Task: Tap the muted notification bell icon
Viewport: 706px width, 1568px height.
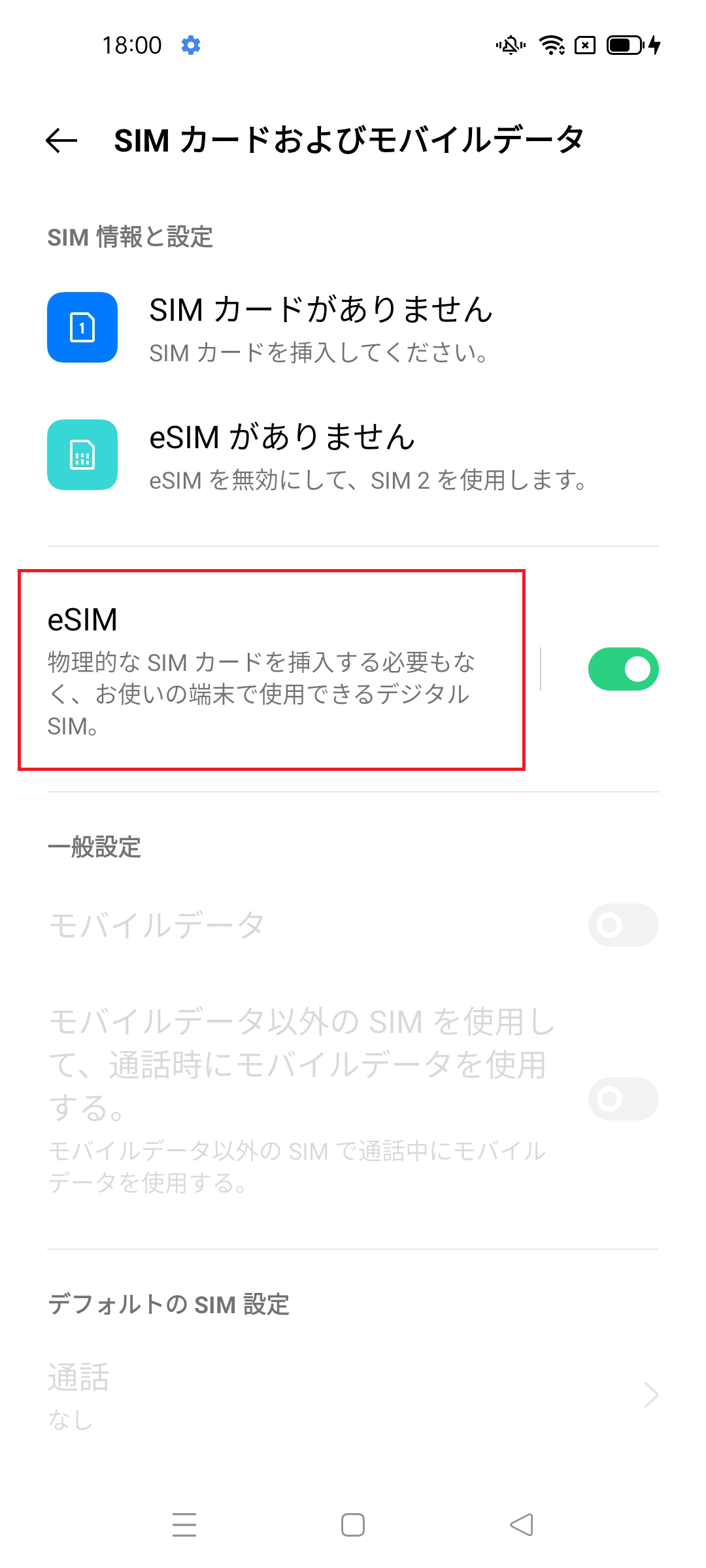Action: pyautogui.click(x=510, y=44)
